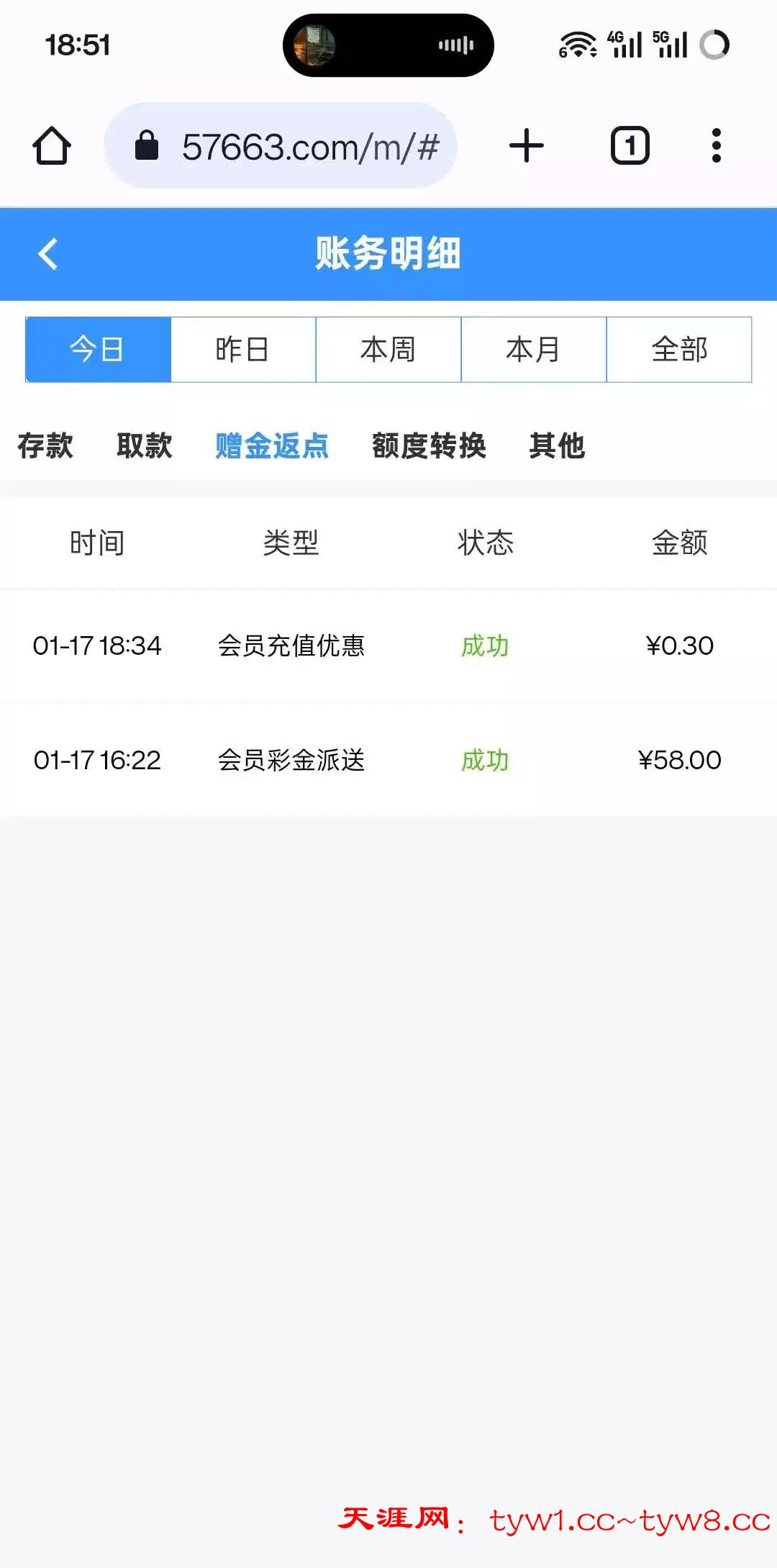Open the 额度转换 category
Image resolution: width=777 pixels, height=1568 pixels.
429,446
